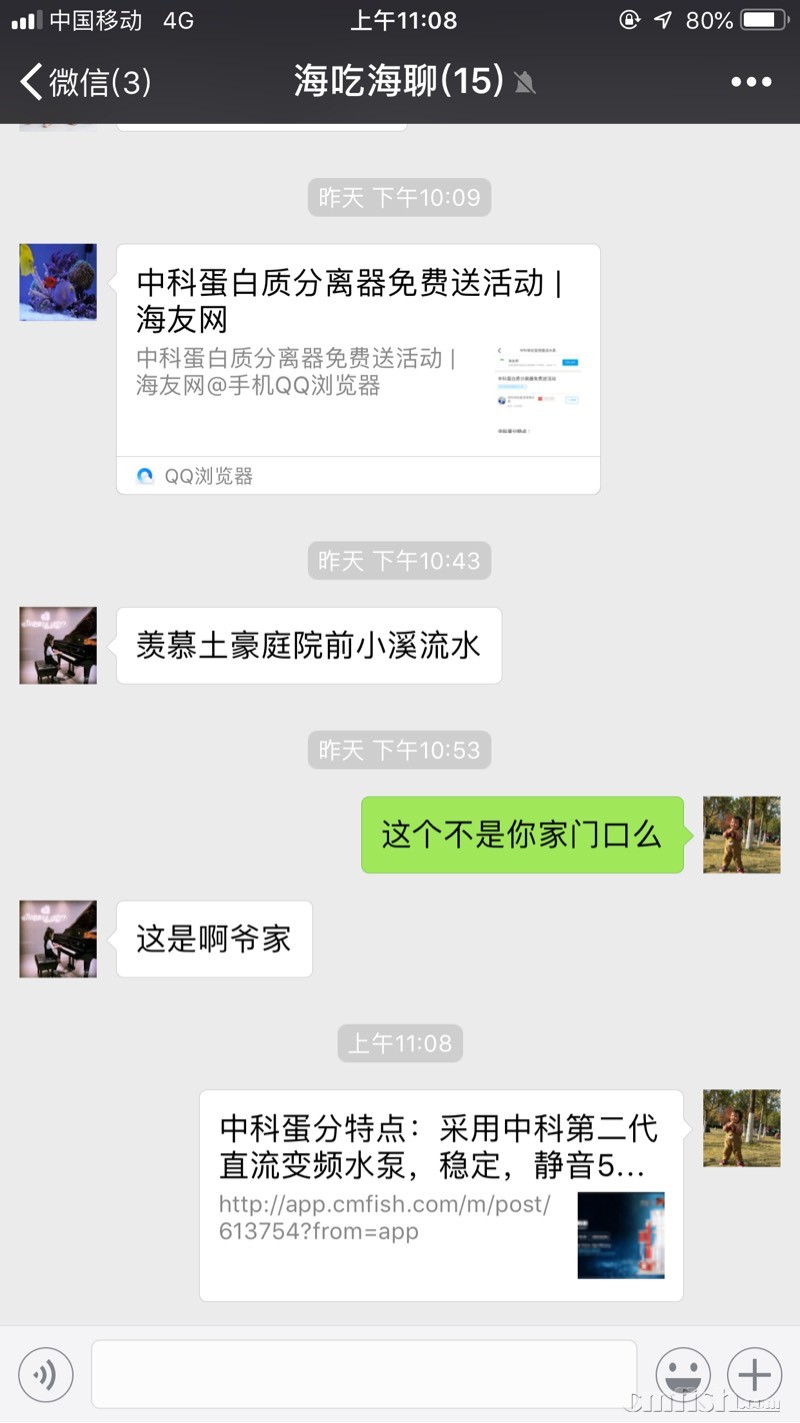Screen dimensions: 800x1423
Task: Open the emoji picker icon
Action: click(x=683, y=1375)
